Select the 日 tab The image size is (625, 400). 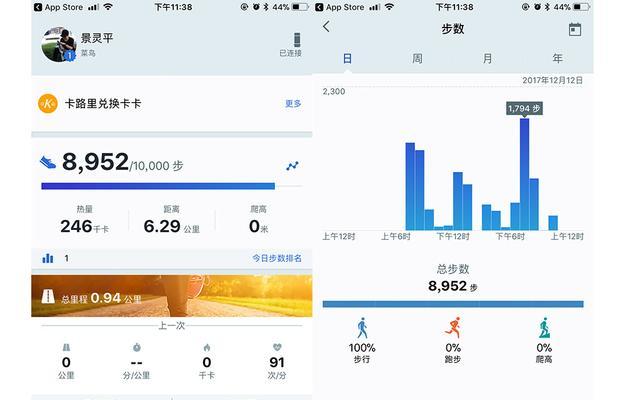point(347,58)
